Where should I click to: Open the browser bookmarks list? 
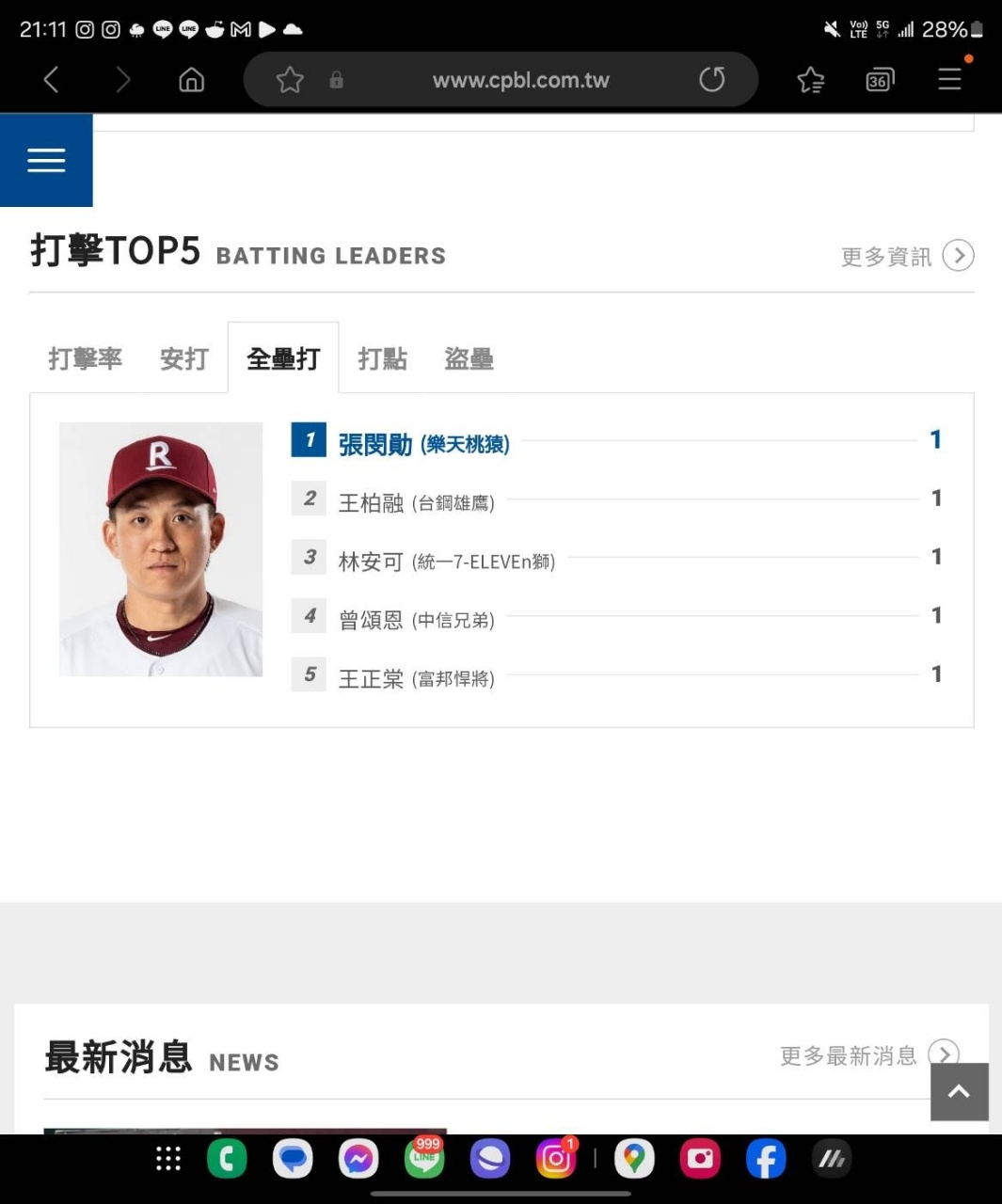click(x=810, y=80)
